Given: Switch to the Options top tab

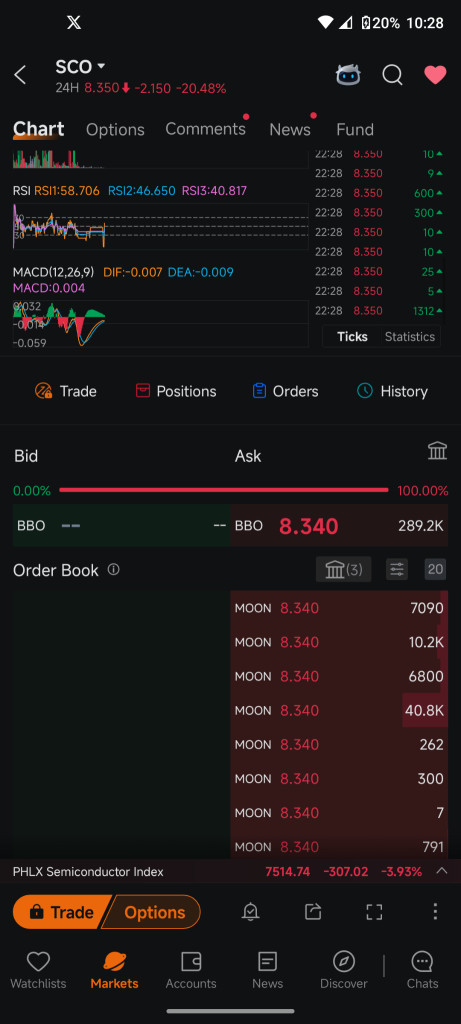Looking at the screenshot, I should point(115,129).
